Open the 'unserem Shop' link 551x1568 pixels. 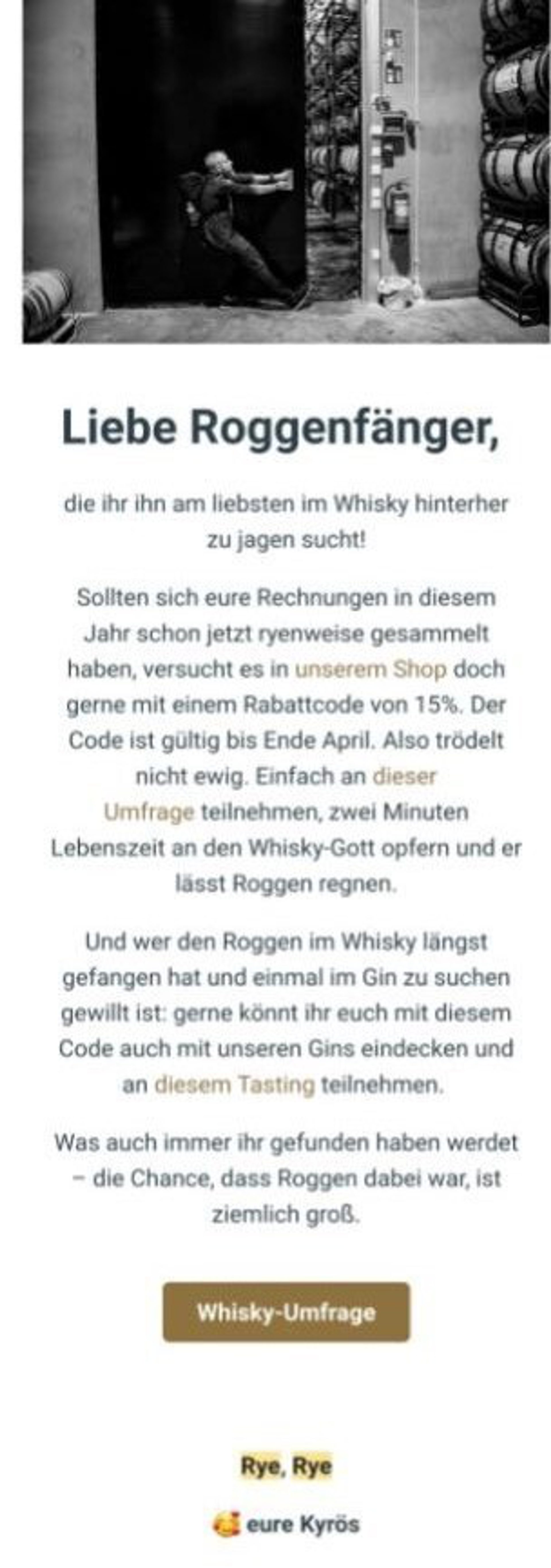coord(370,669)
